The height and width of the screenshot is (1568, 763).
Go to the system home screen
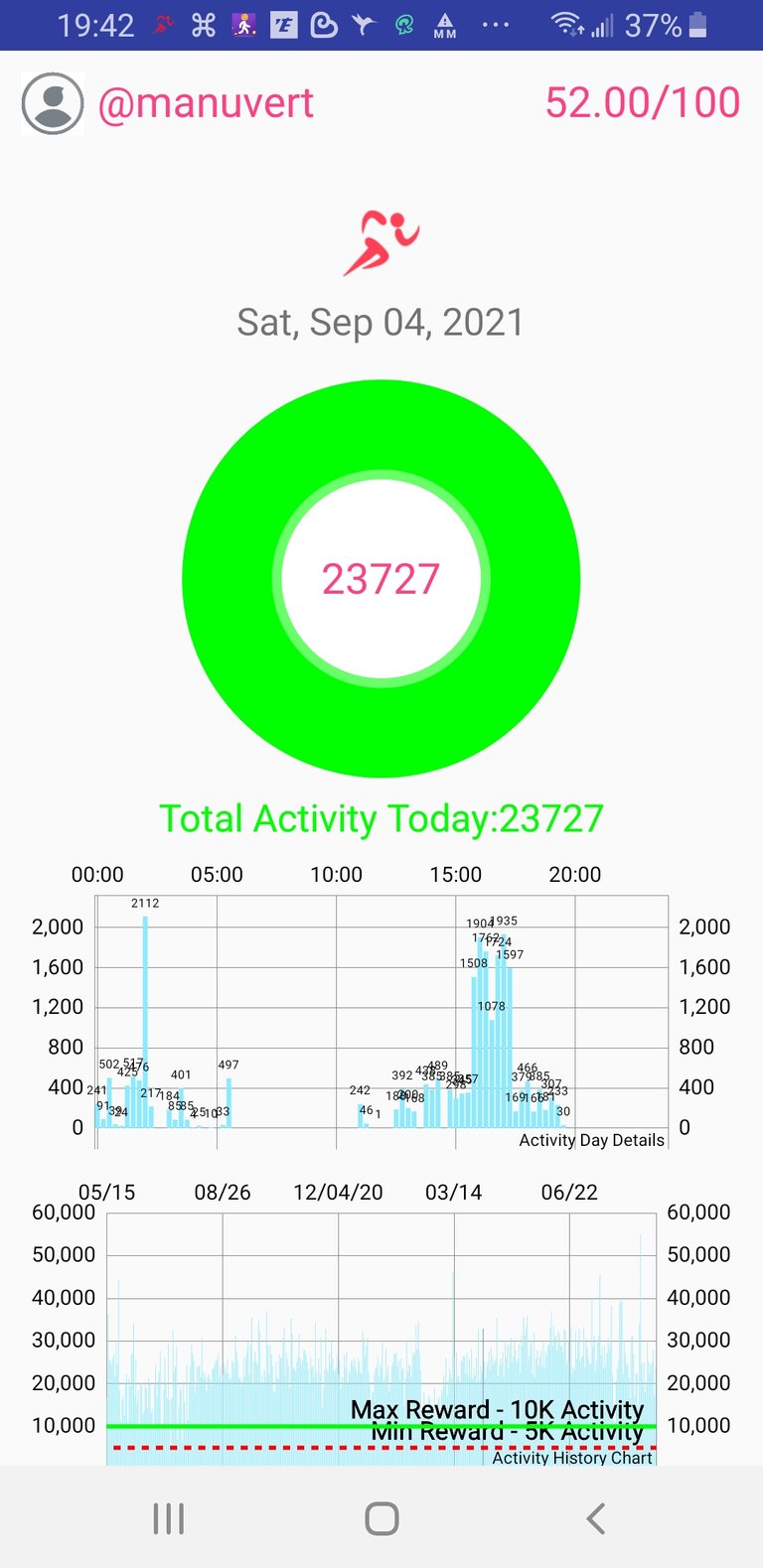[381, 1518]
